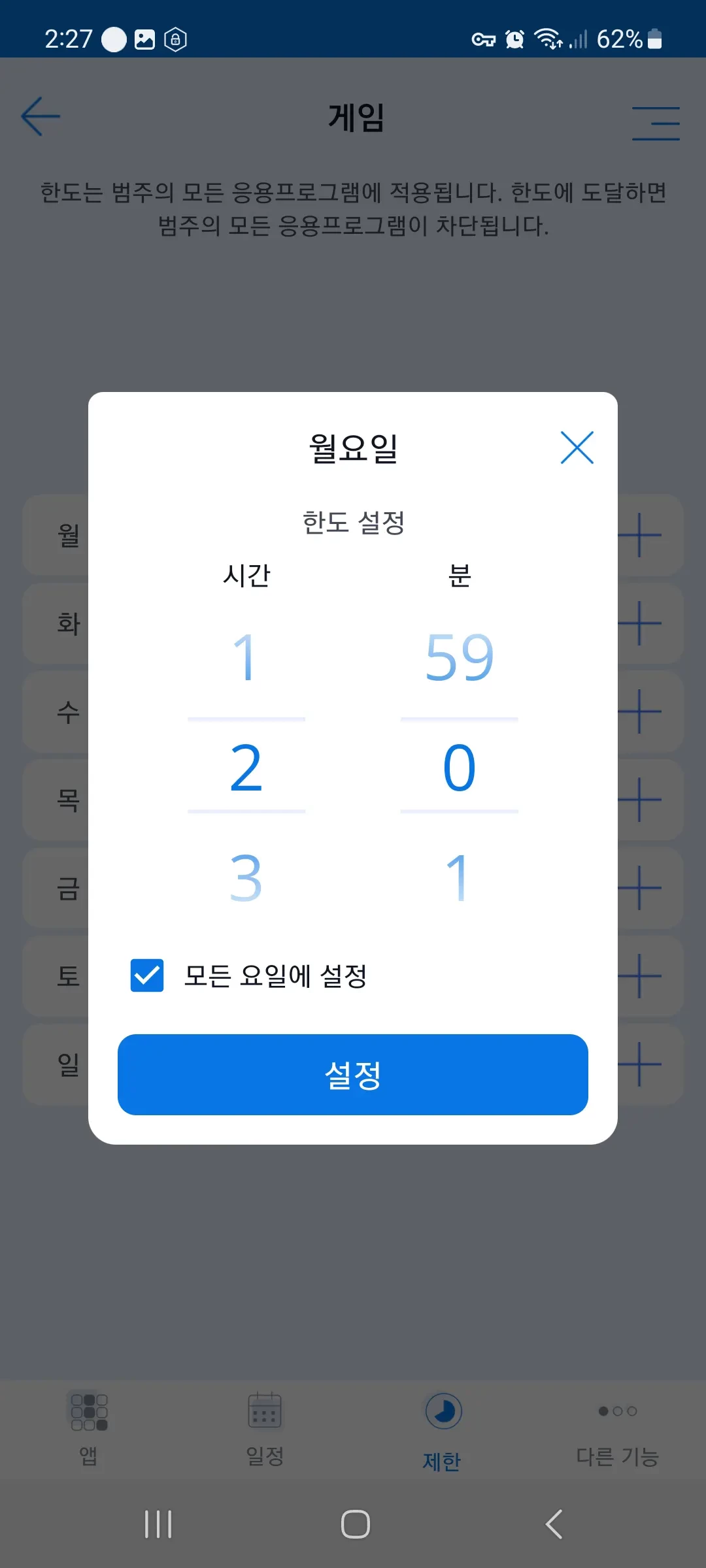Select 59 in the 분 picker

(x=459, y=657)
